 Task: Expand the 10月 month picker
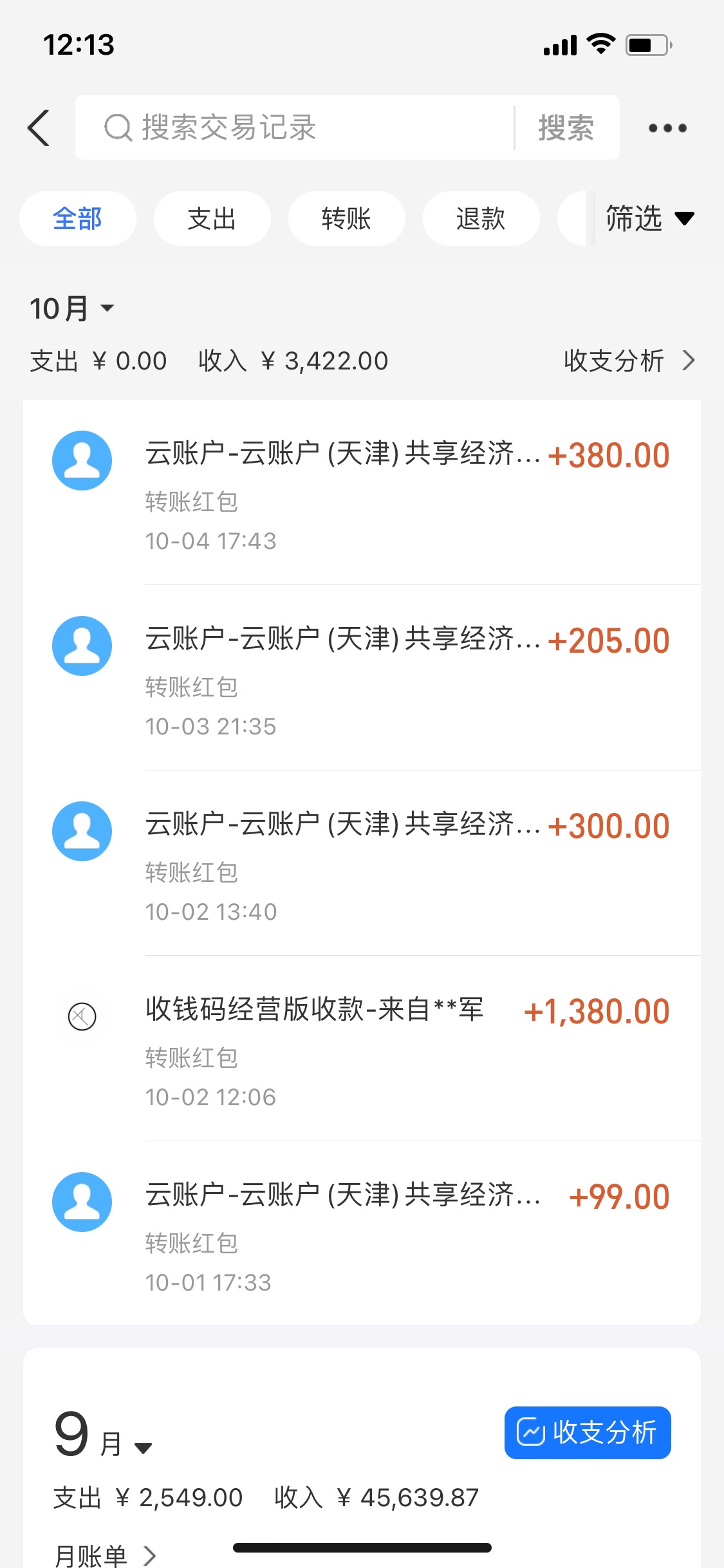pyautogui.click(x=71, y=308)
